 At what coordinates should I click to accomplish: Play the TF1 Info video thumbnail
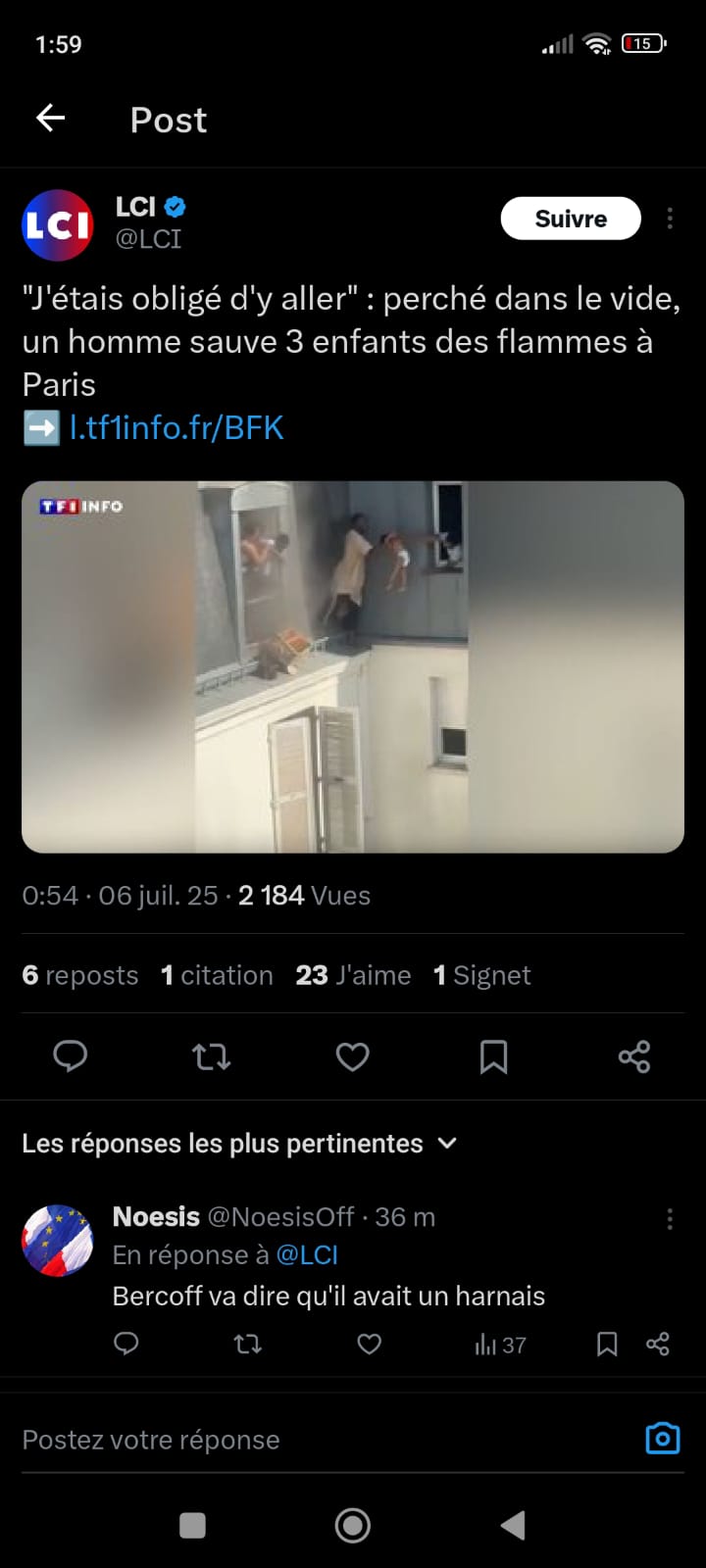(353, 666)
